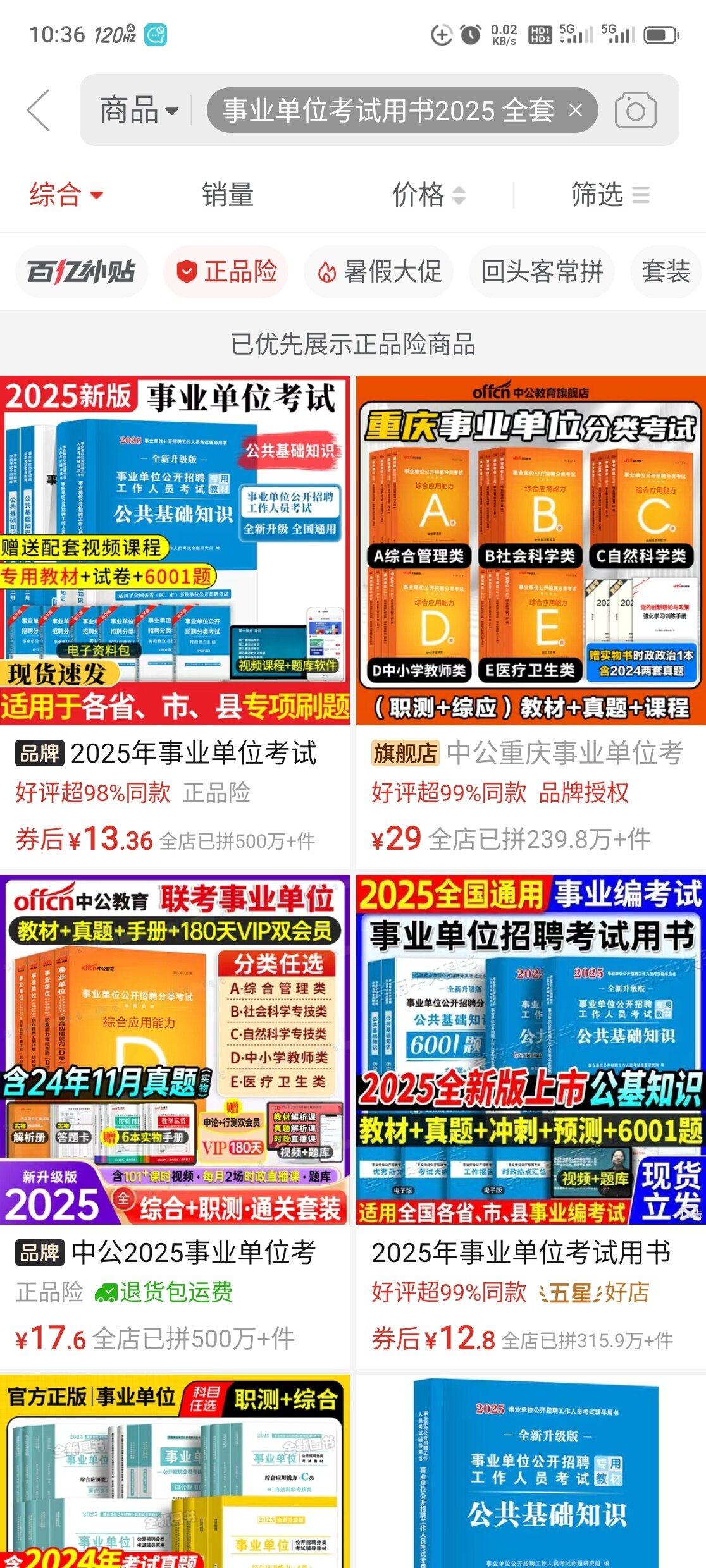
Task: Open the 2025年事业单位考试 product at ¥13.36
Action: click(x=175, y=623)
